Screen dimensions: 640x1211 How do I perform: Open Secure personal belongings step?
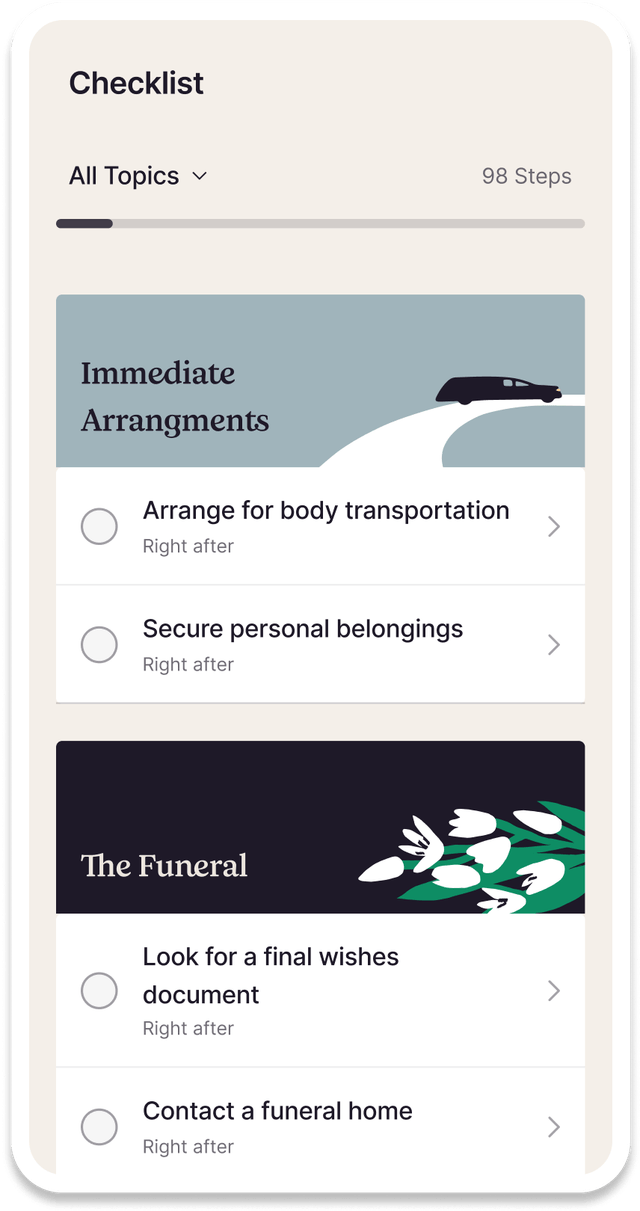(x=554, y=645)
